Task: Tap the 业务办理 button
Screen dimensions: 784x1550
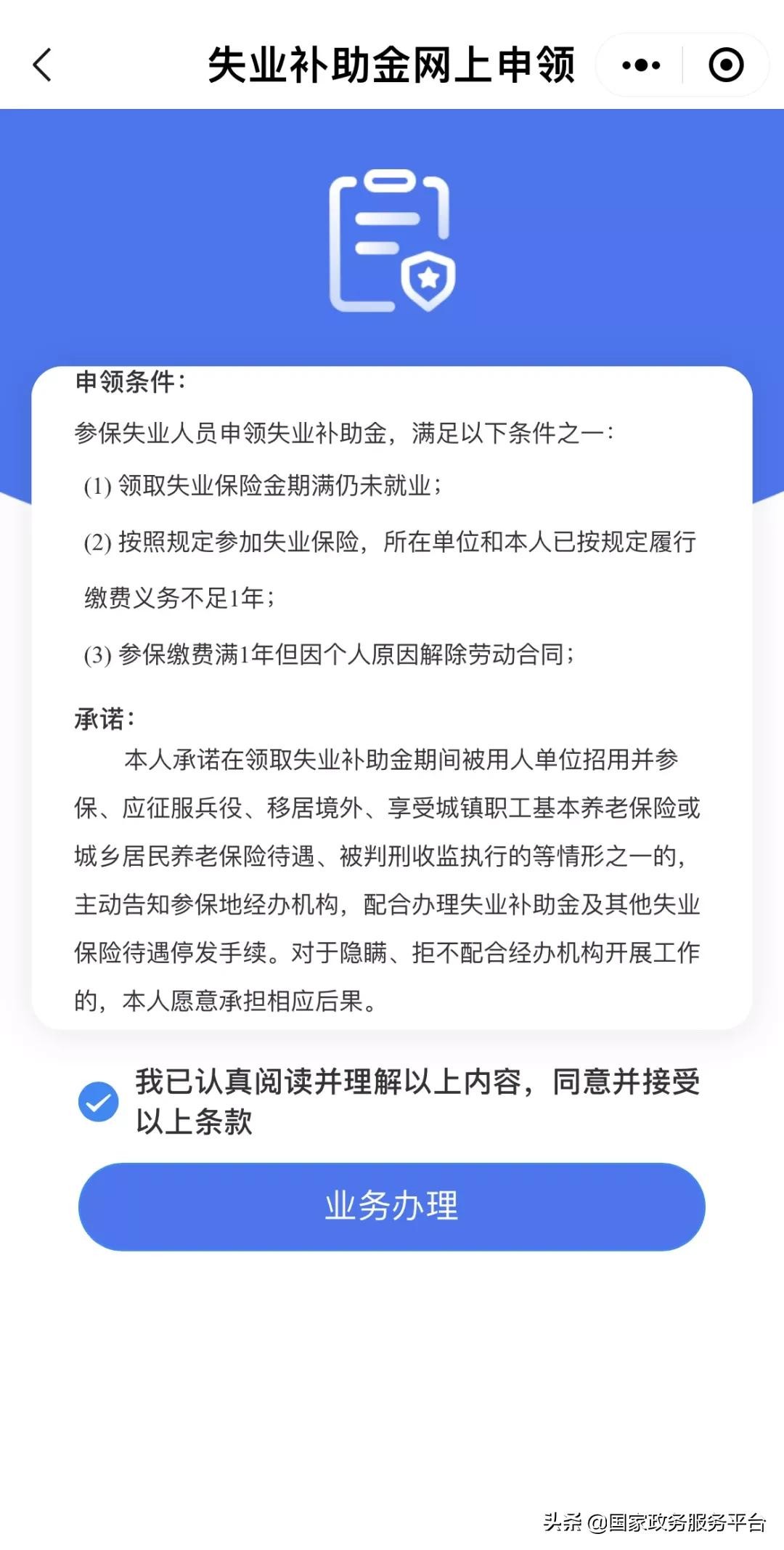Action: tap(392, 1206)
